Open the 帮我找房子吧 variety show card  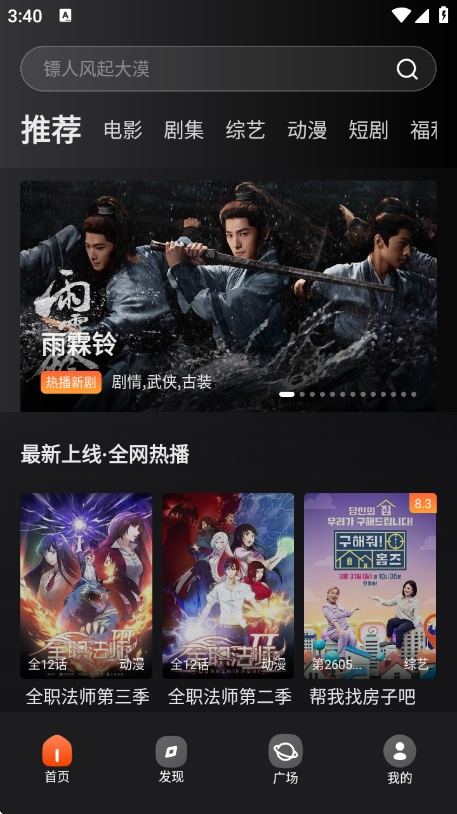[370, 600]
